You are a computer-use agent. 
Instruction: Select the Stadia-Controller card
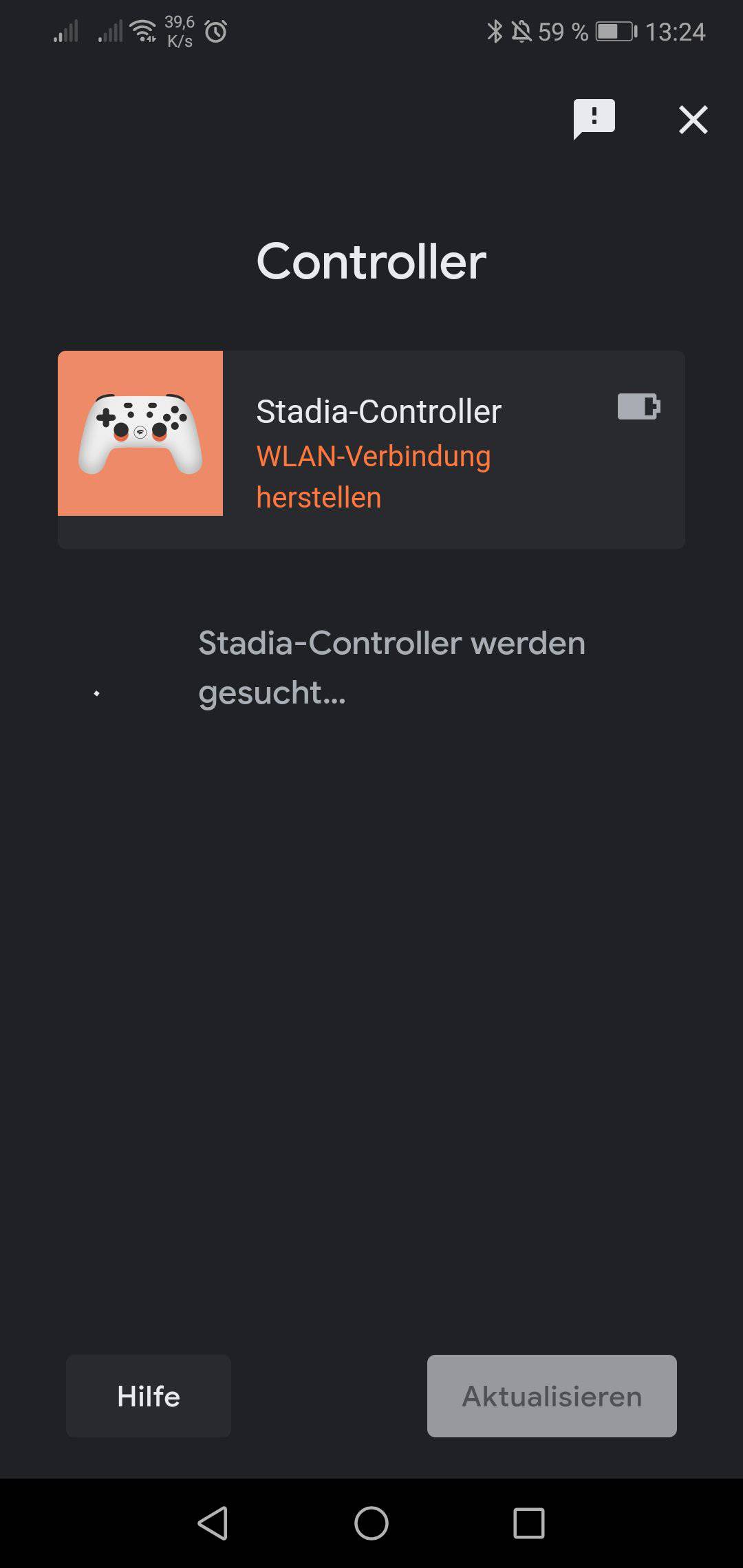tap(371, 450)
